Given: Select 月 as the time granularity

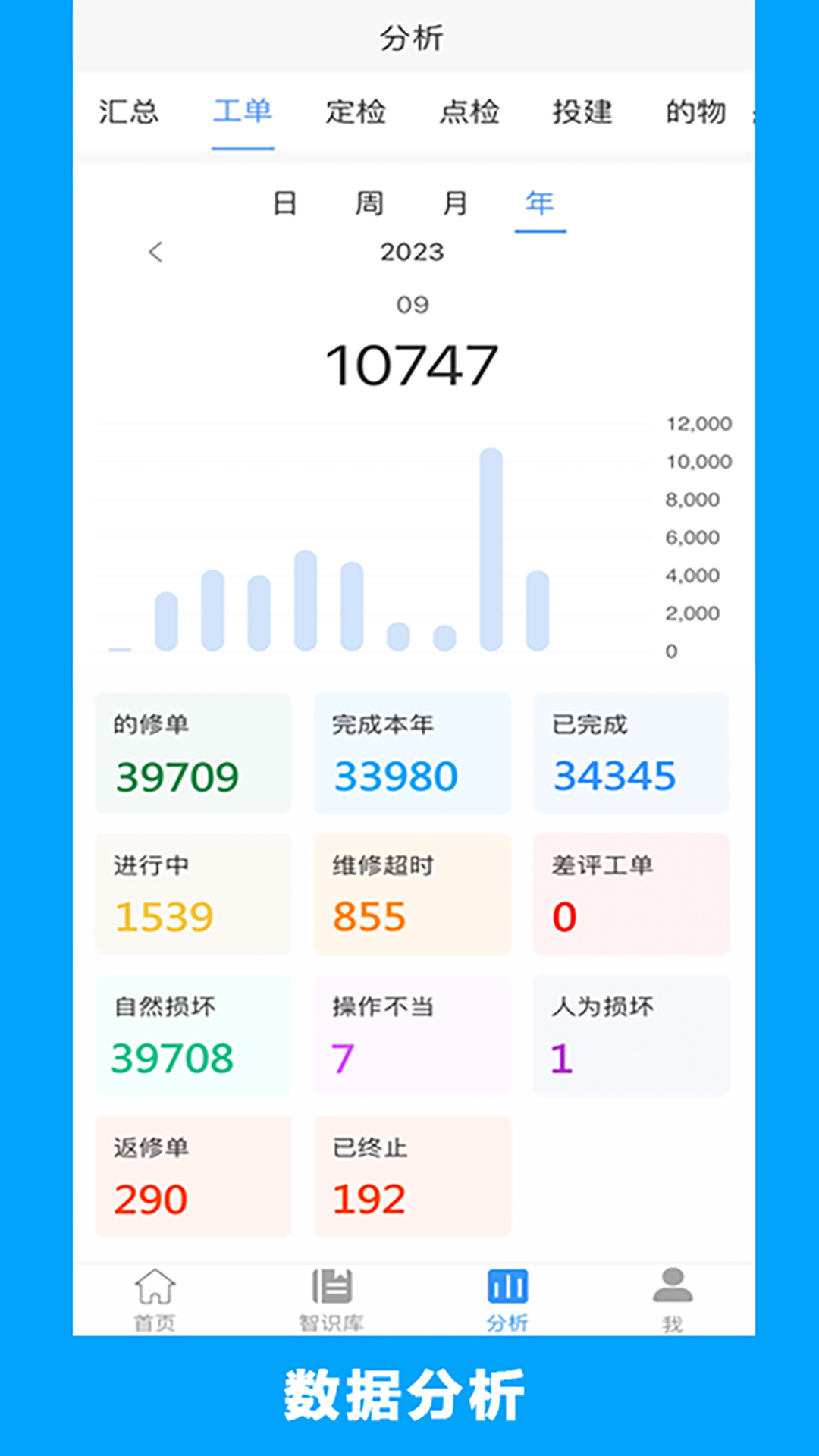Looking at the screenshot, I should pyautogui.click(x=453, y=202).
